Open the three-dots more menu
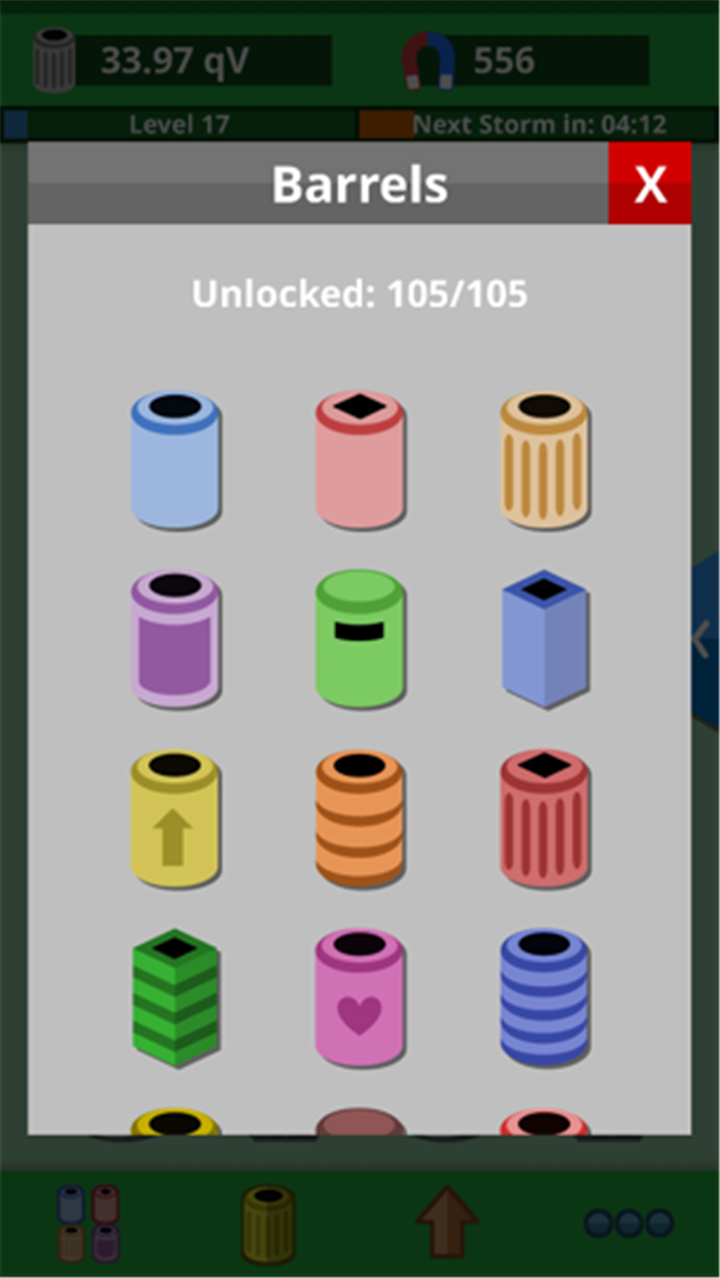Screen dimensions: 720x1278 pos(628,1222)
